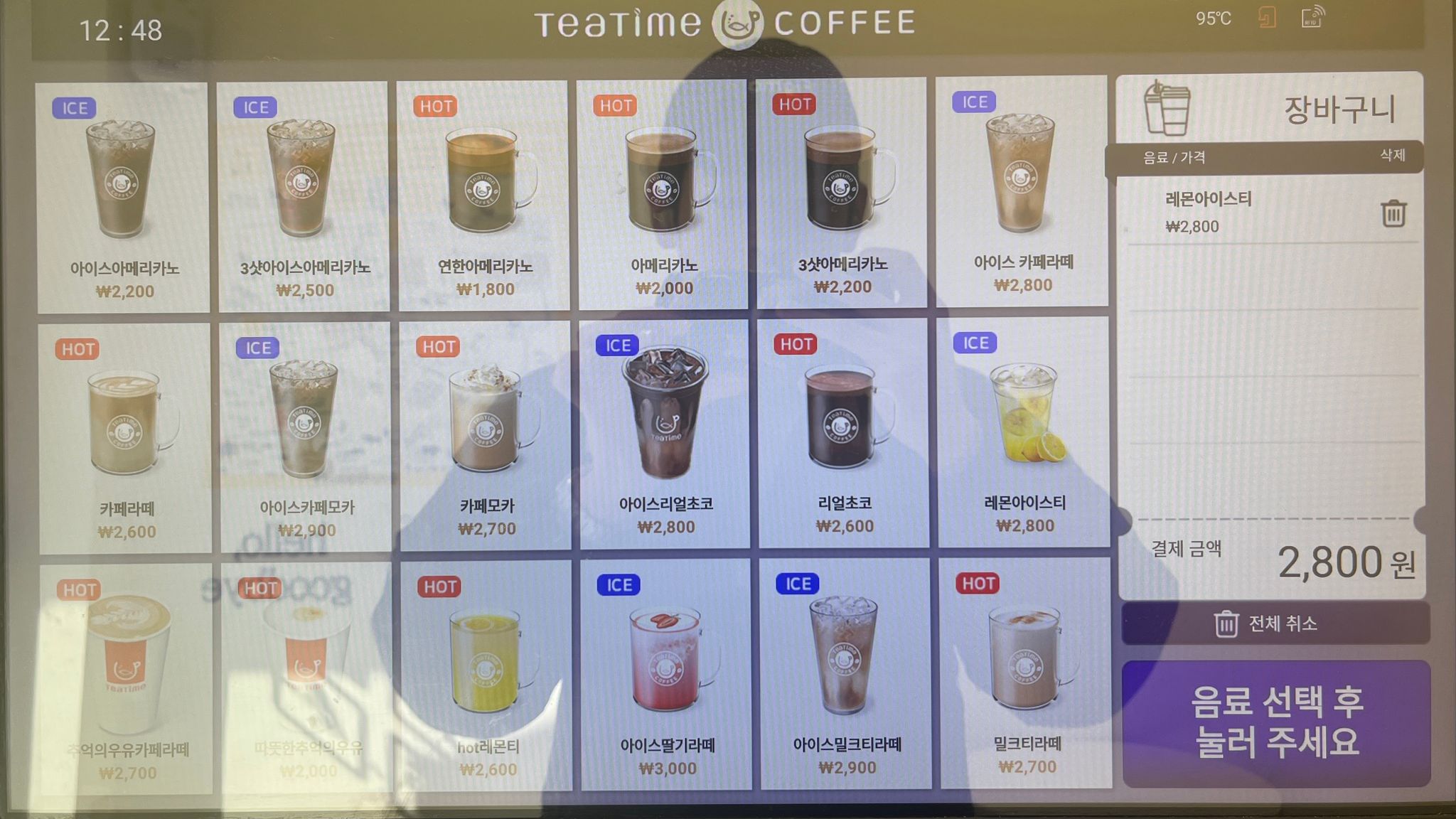Pick the hot 카페모카
The image size is (1456, 819).
(x=486, y=435)
